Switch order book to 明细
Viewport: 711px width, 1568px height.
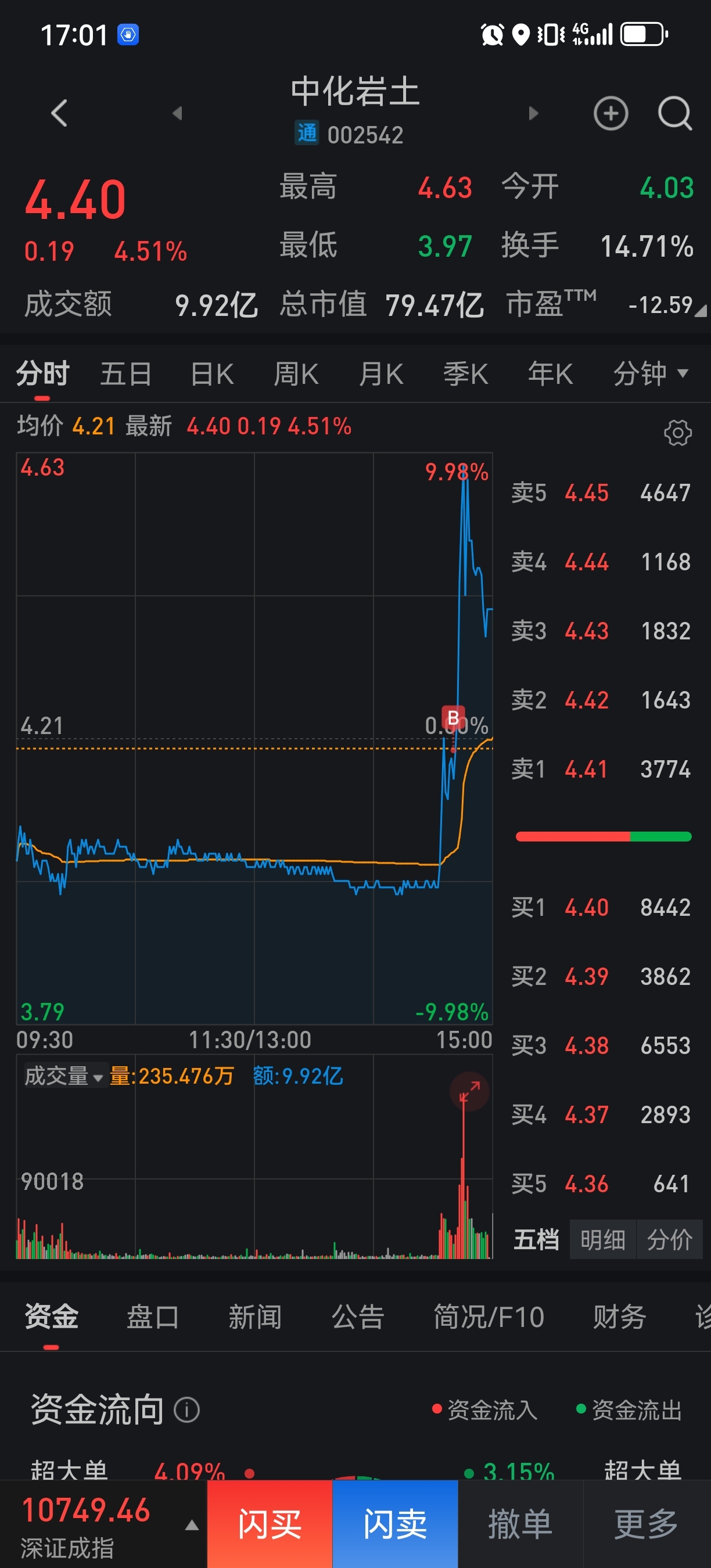pyautogui.click(x=602, y=1239)
